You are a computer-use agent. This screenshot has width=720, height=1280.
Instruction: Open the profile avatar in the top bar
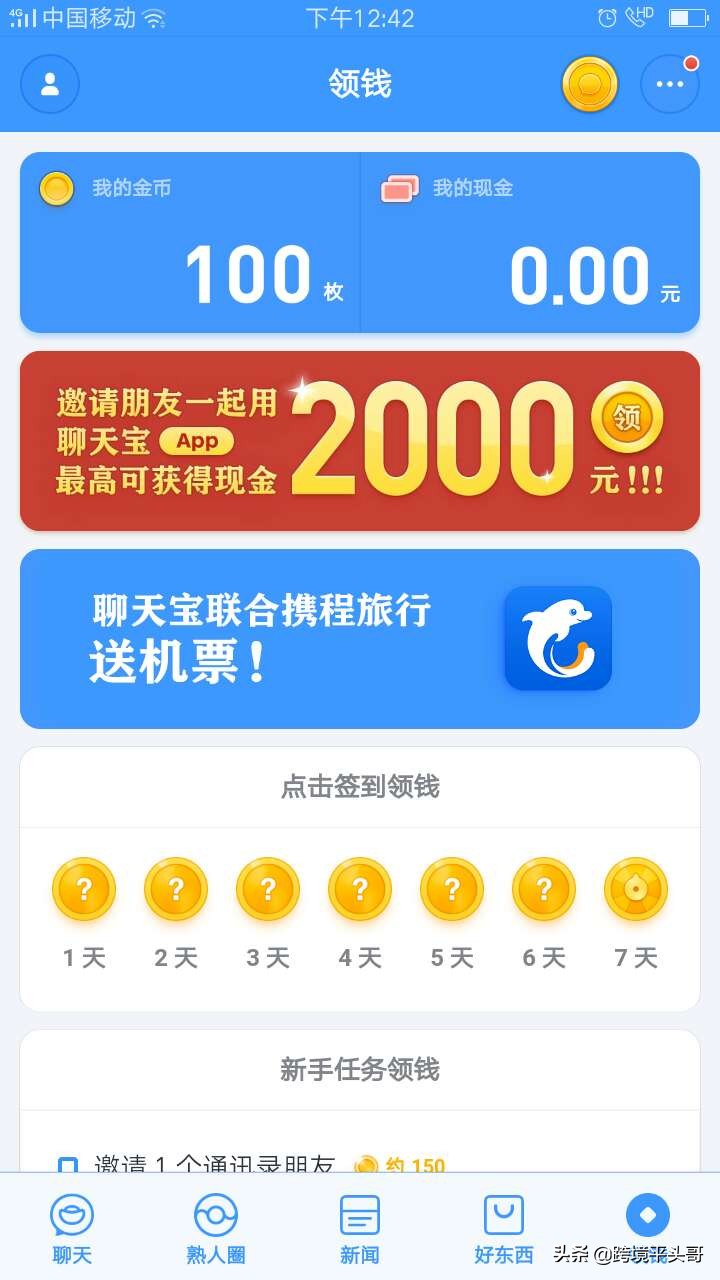pyautogui.click(x=50, y=84)
